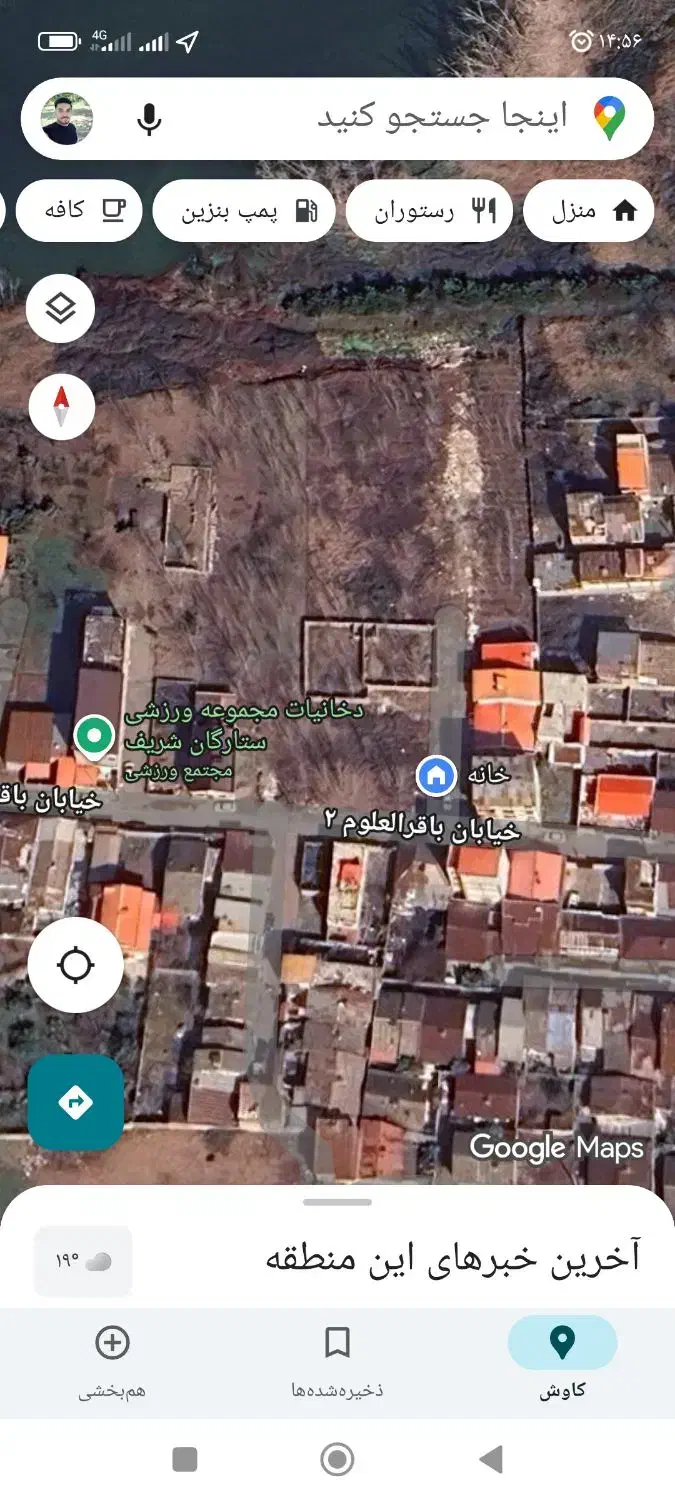675x1500 pixels.
Task: Select the منزل (Home) chip
Action: pyautogui.click(x=589, y=211)
